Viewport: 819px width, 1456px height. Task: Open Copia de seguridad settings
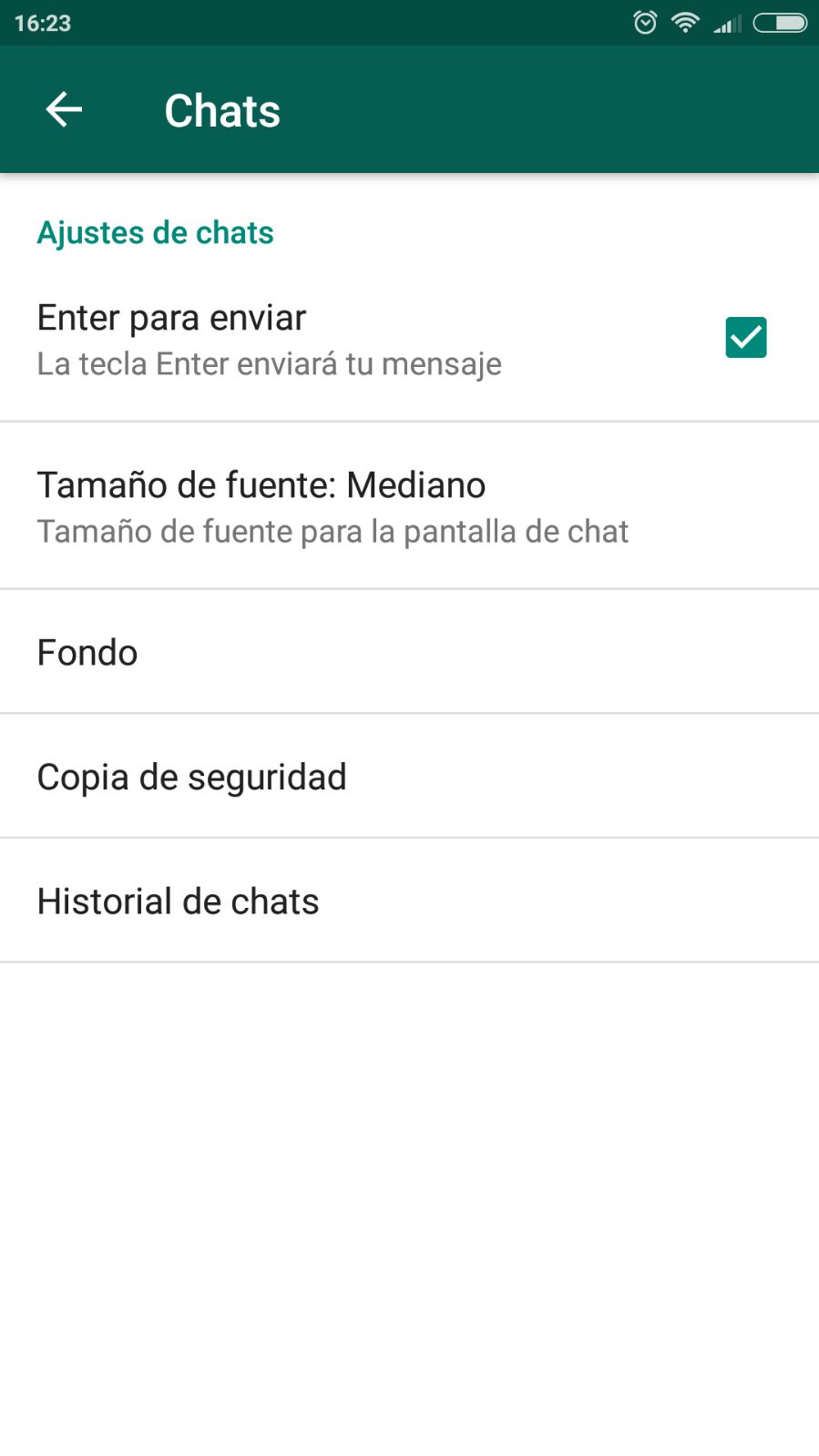pos(409,777)
